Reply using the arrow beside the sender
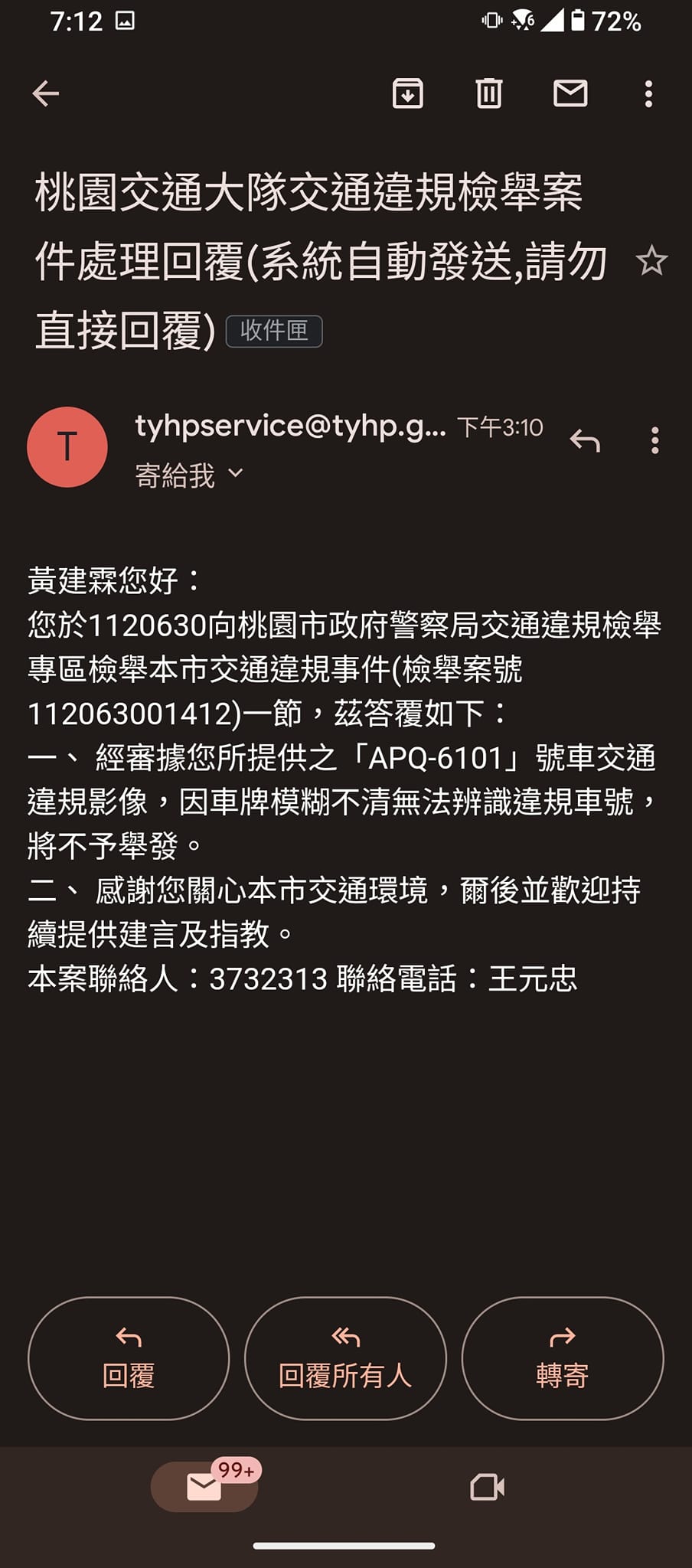The image size is (692, 1568). [585, 440]
